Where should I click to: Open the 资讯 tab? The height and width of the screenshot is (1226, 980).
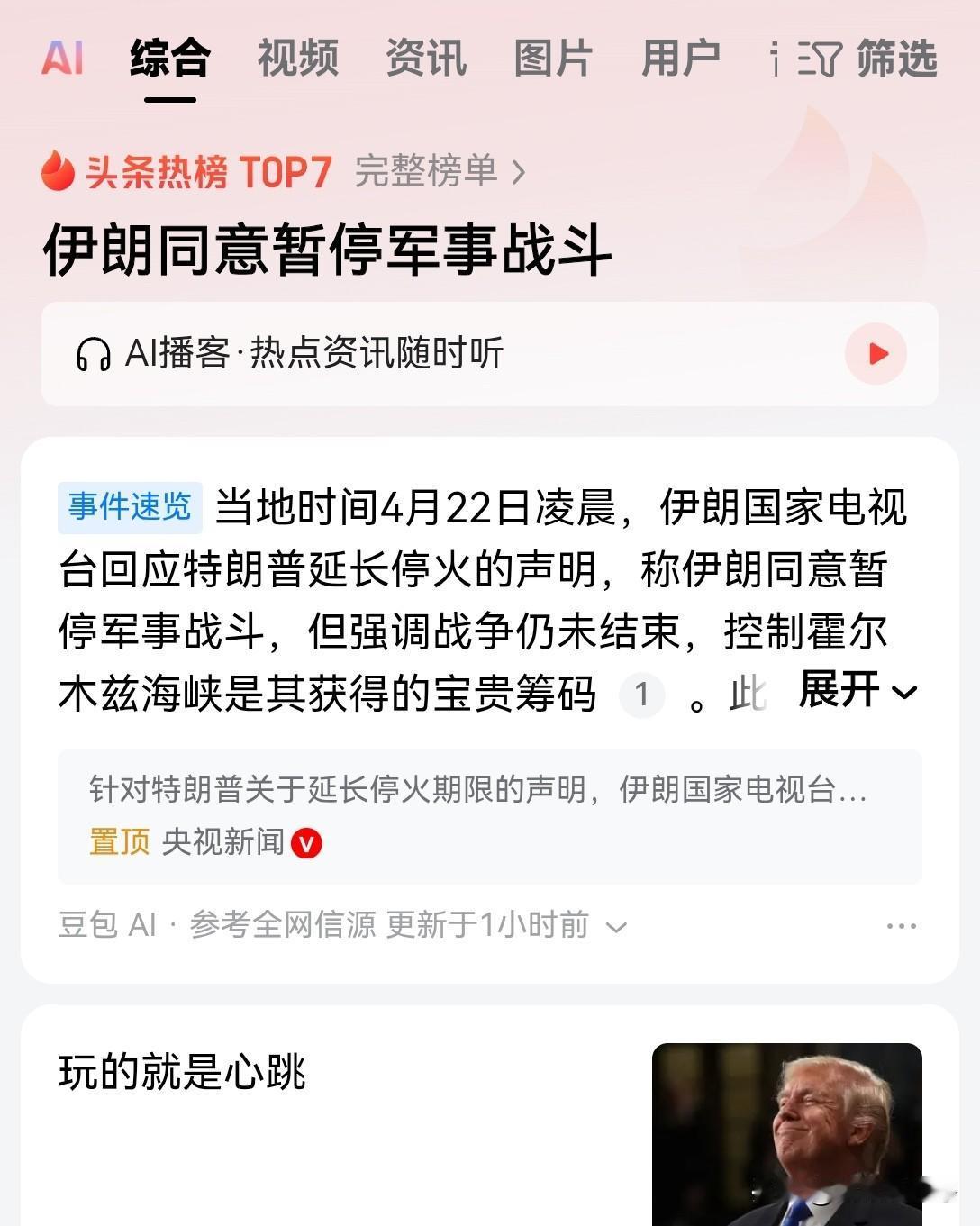[425, 59]
